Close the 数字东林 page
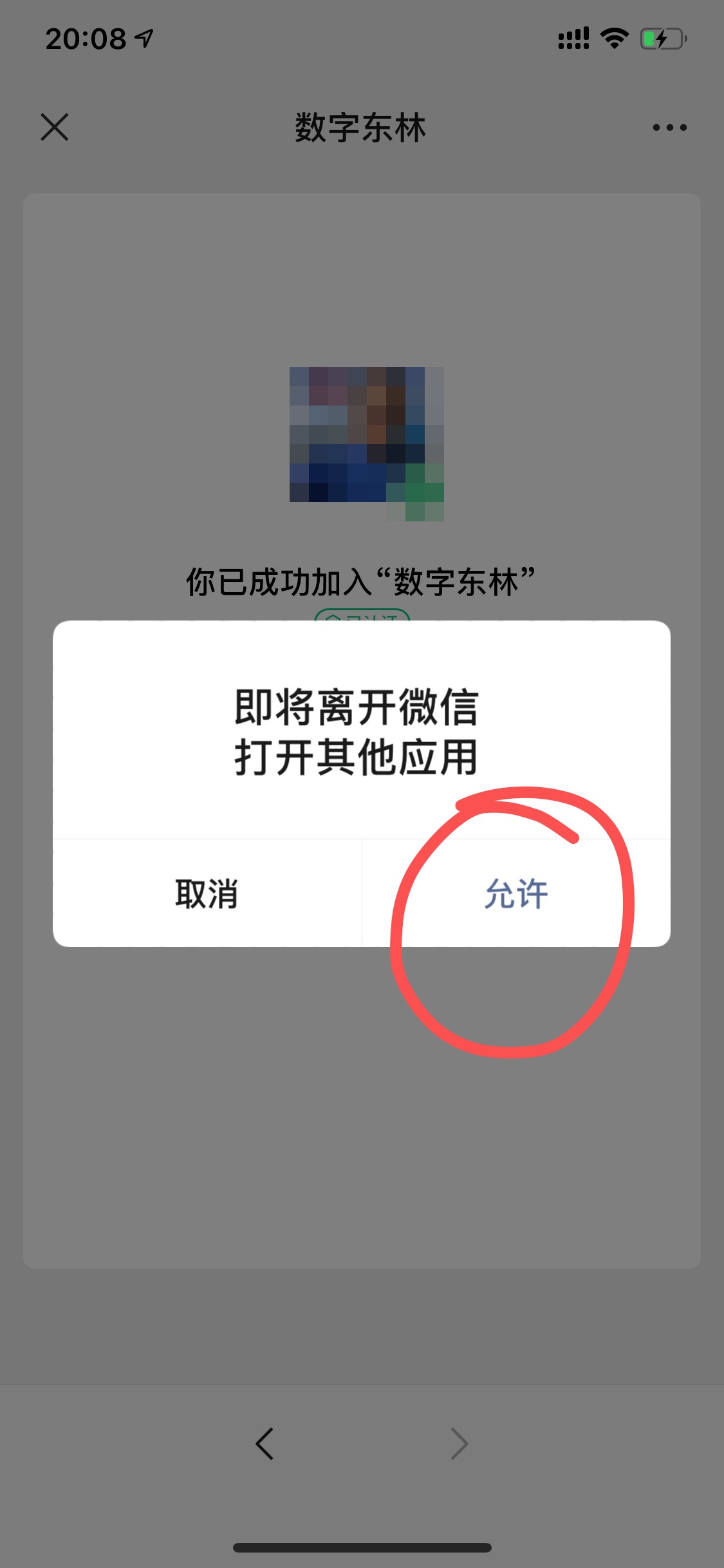The width and height of the screenshot is (724, 1568). click(55, 127)
